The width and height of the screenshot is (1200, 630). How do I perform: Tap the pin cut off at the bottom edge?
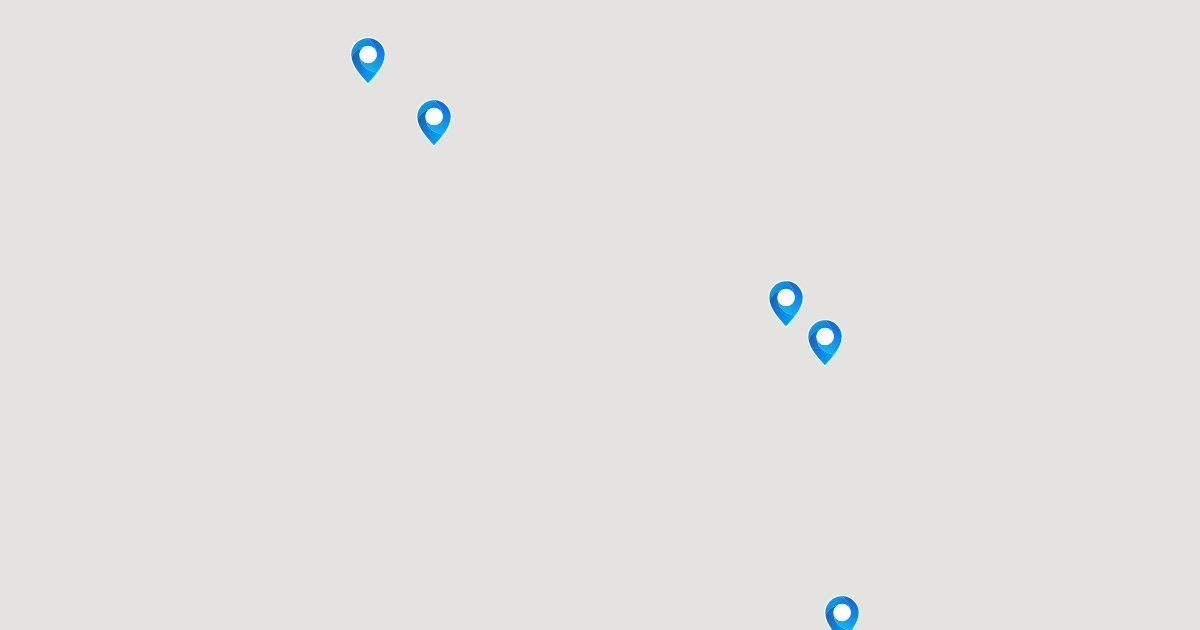pyautogui.click(x=842, y=613)
